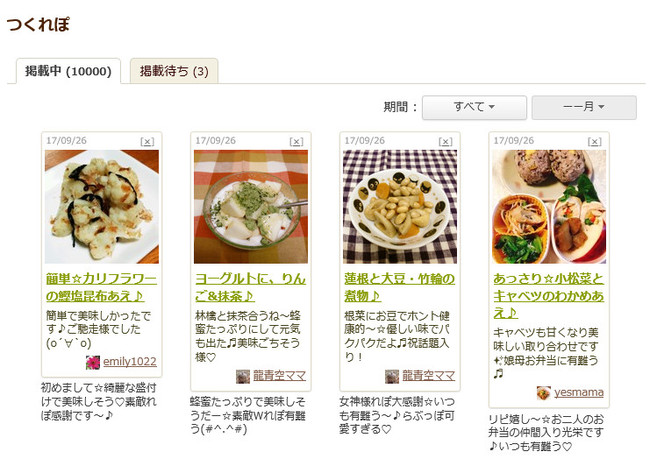Switch to the 掲載中 tab
This screenshot has height=459, width=650.
[68, 71]
